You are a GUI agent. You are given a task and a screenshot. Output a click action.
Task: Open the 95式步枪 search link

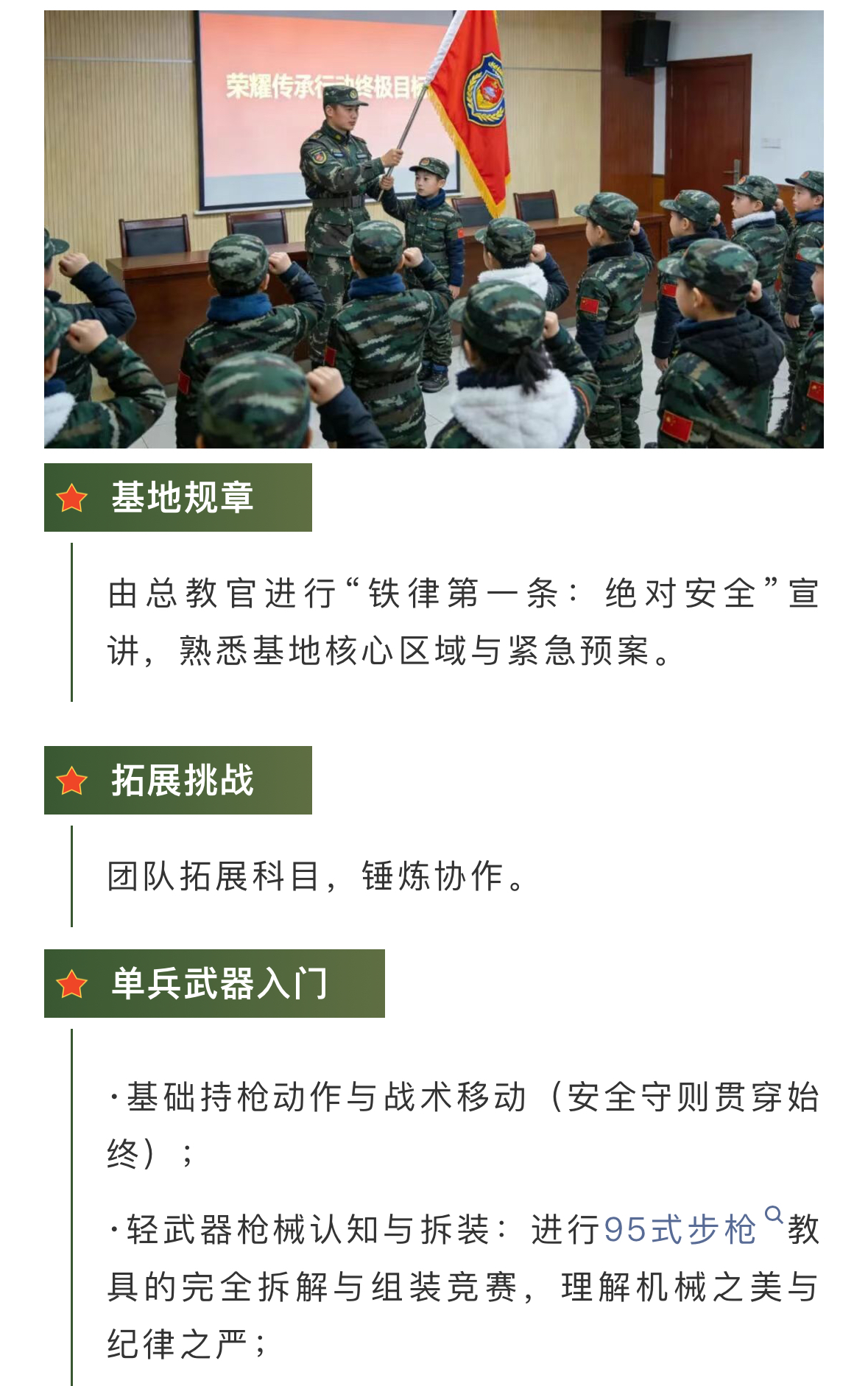click(x=680, y=1229)
